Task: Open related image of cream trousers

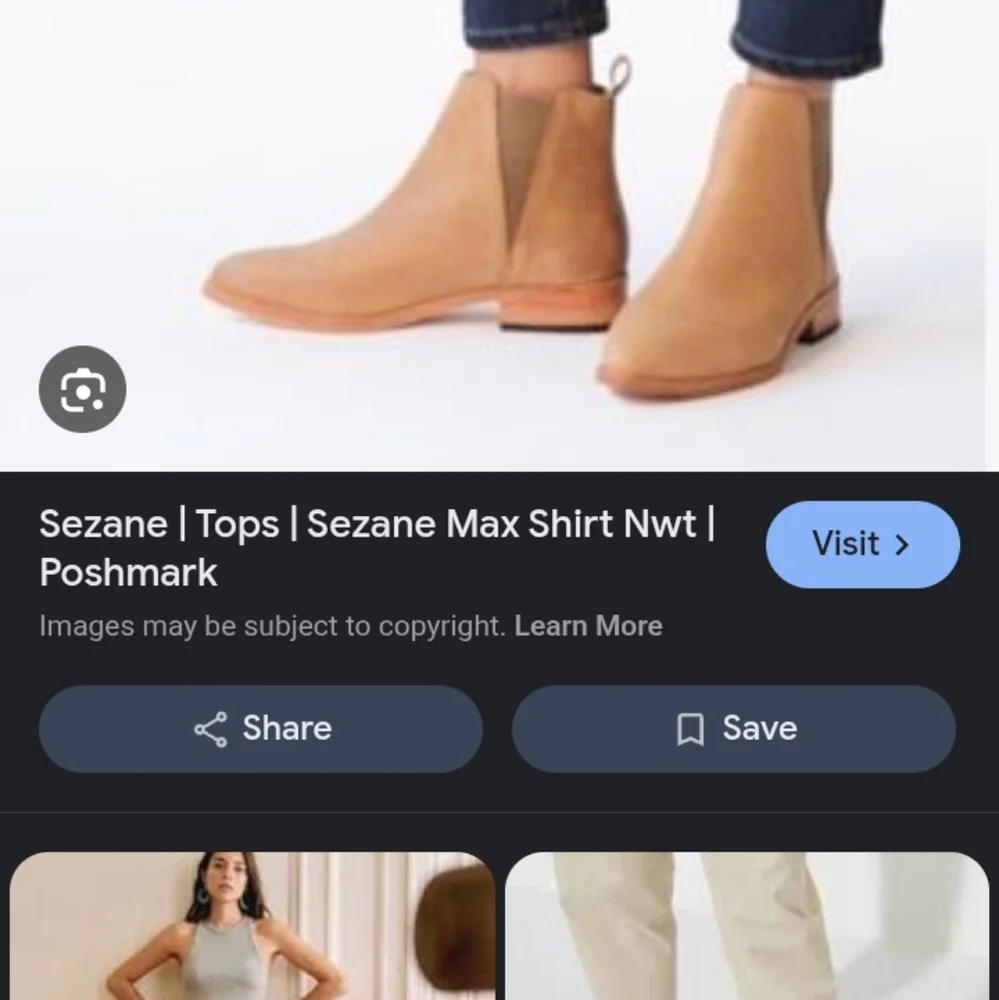Action: (746, 926)
